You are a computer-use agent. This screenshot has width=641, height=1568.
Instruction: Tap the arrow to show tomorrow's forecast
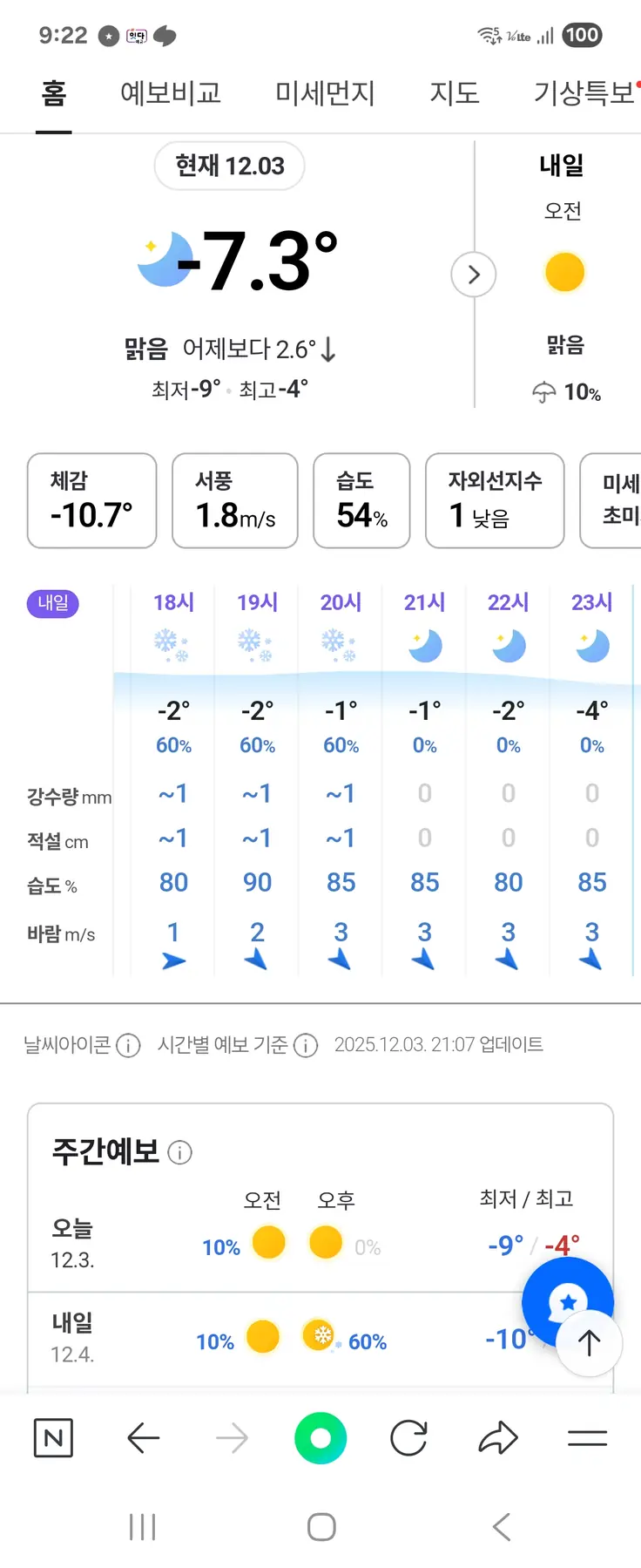[x=474, y=275]
